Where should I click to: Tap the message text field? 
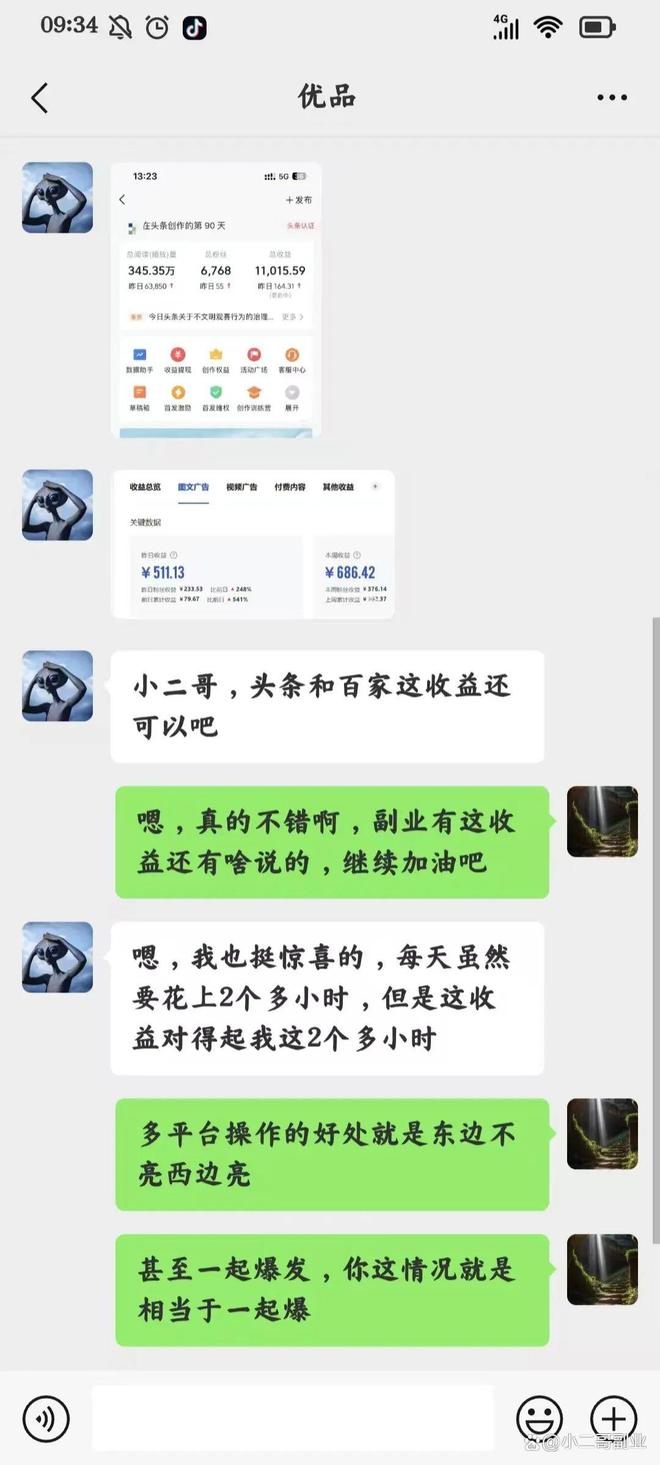[x=293, y=1418]
